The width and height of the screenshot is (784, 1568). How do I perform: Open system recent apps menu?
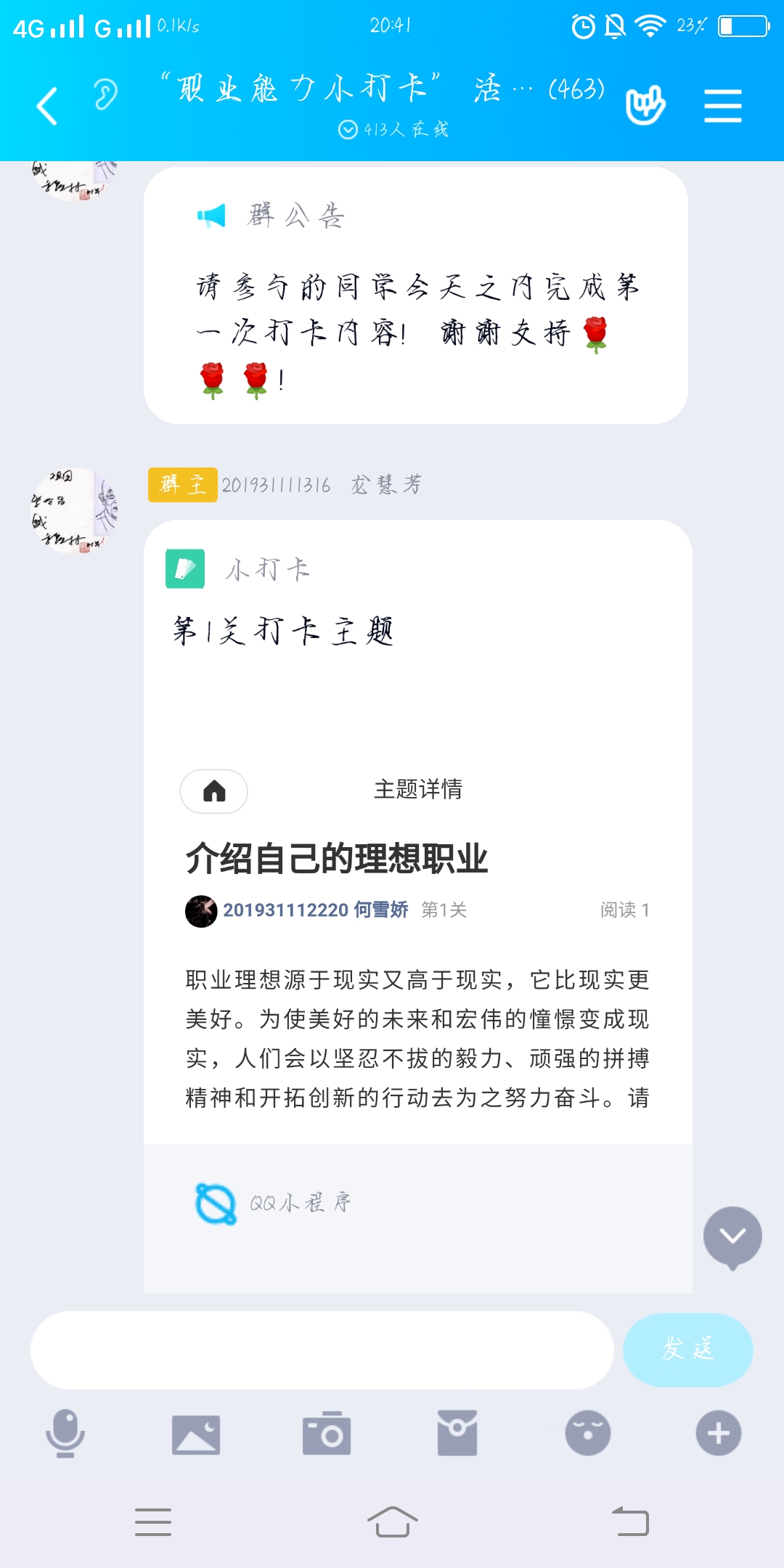(153, 1522)
